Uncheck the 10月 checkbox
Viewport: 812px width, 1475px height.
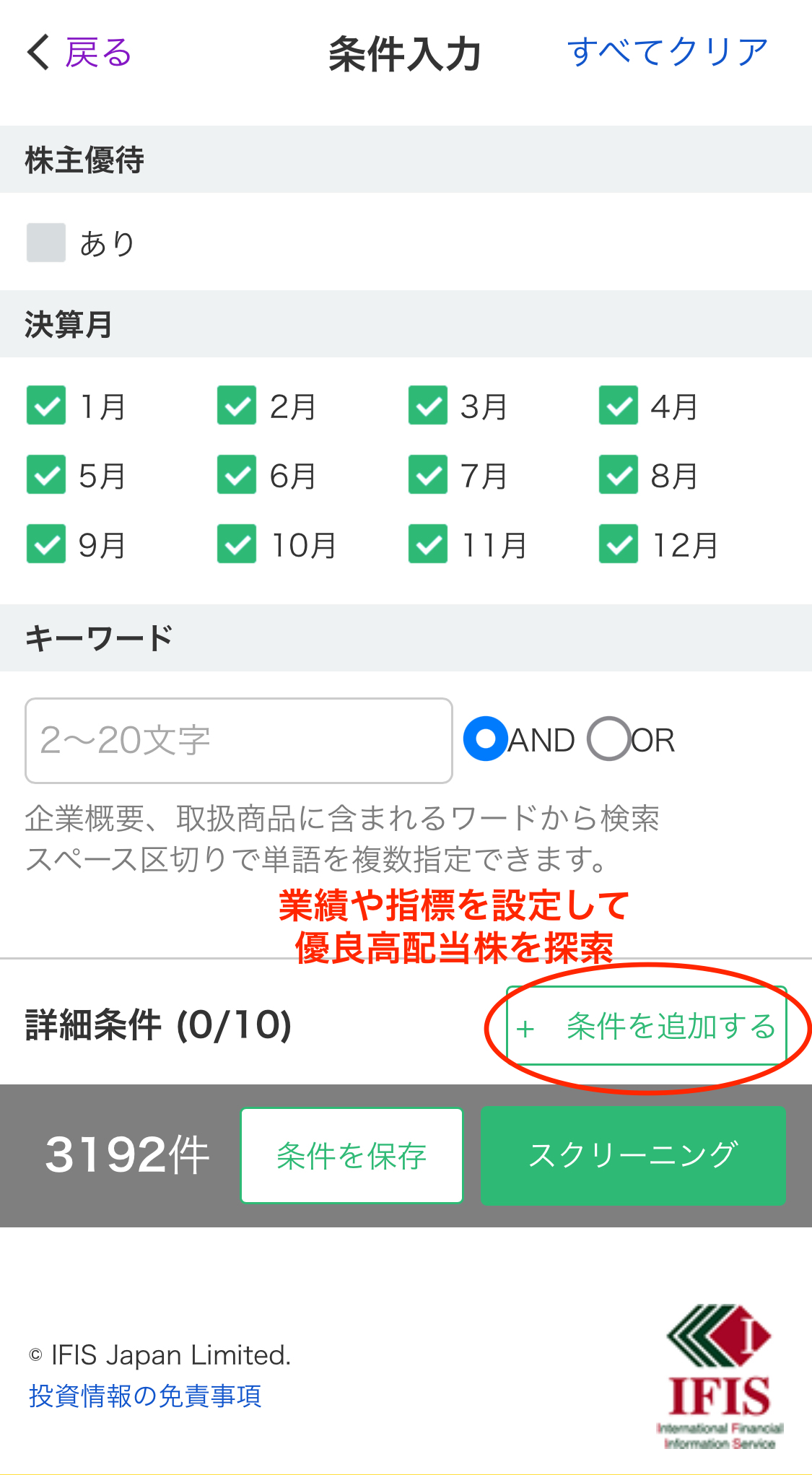tap(237, 544)
